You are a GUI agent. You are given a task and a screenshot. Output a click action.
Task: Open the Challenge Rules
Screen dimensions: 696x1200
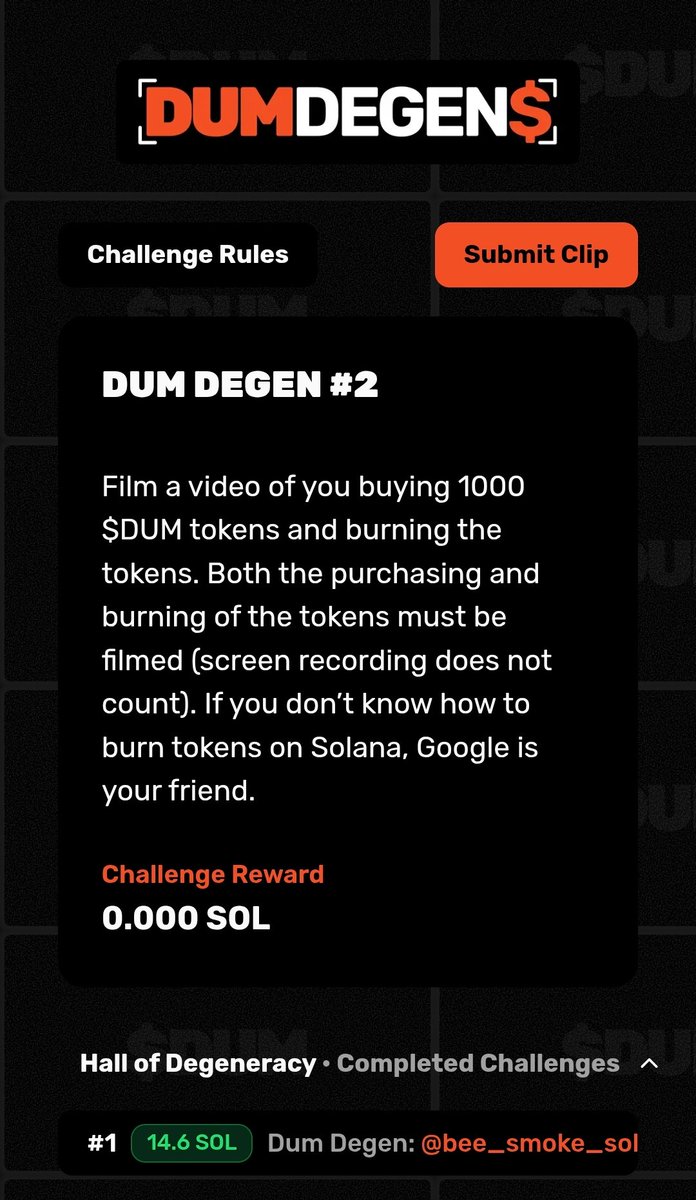point(187,255)
